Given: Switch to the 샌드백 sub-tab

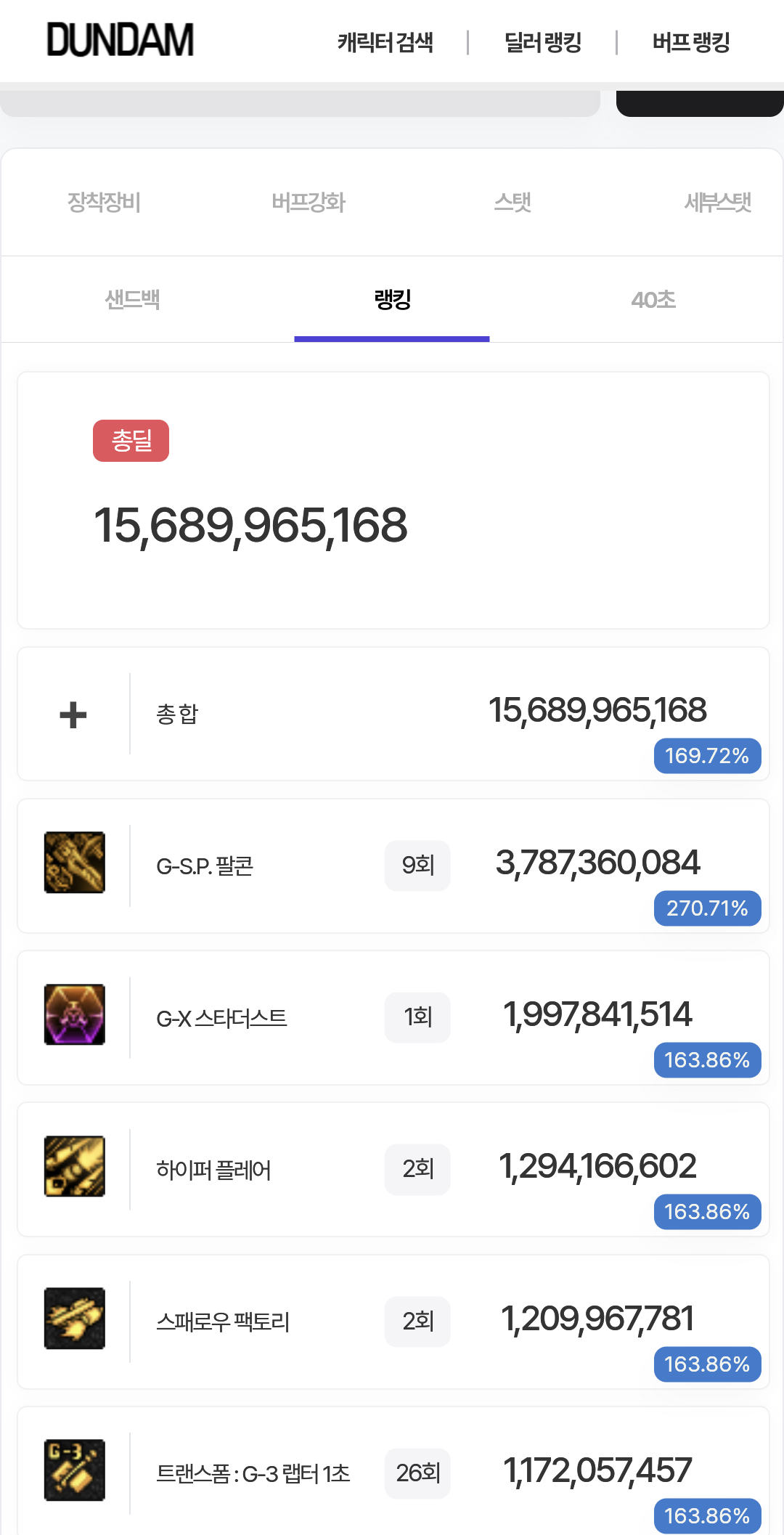Looking at the screenshot, I should click(132, 299).
